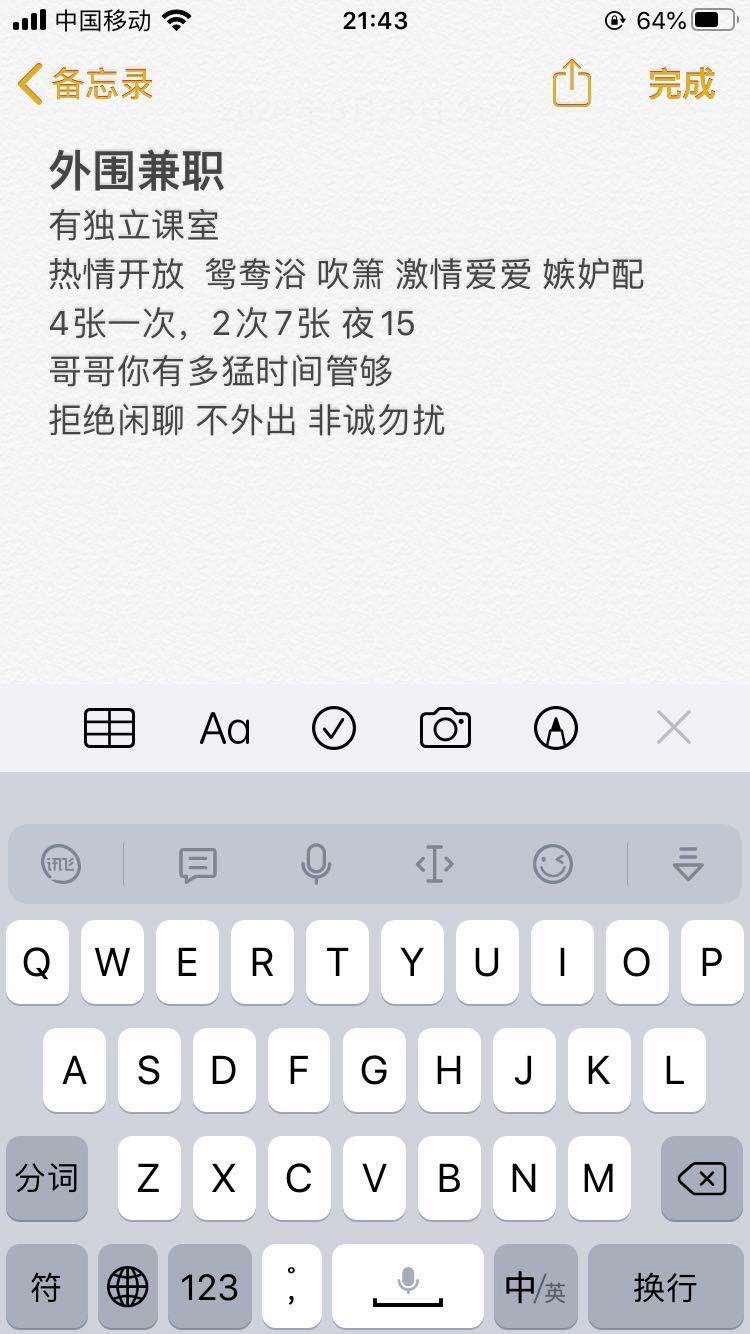Open the camera to add a photo

click(444, 728)
